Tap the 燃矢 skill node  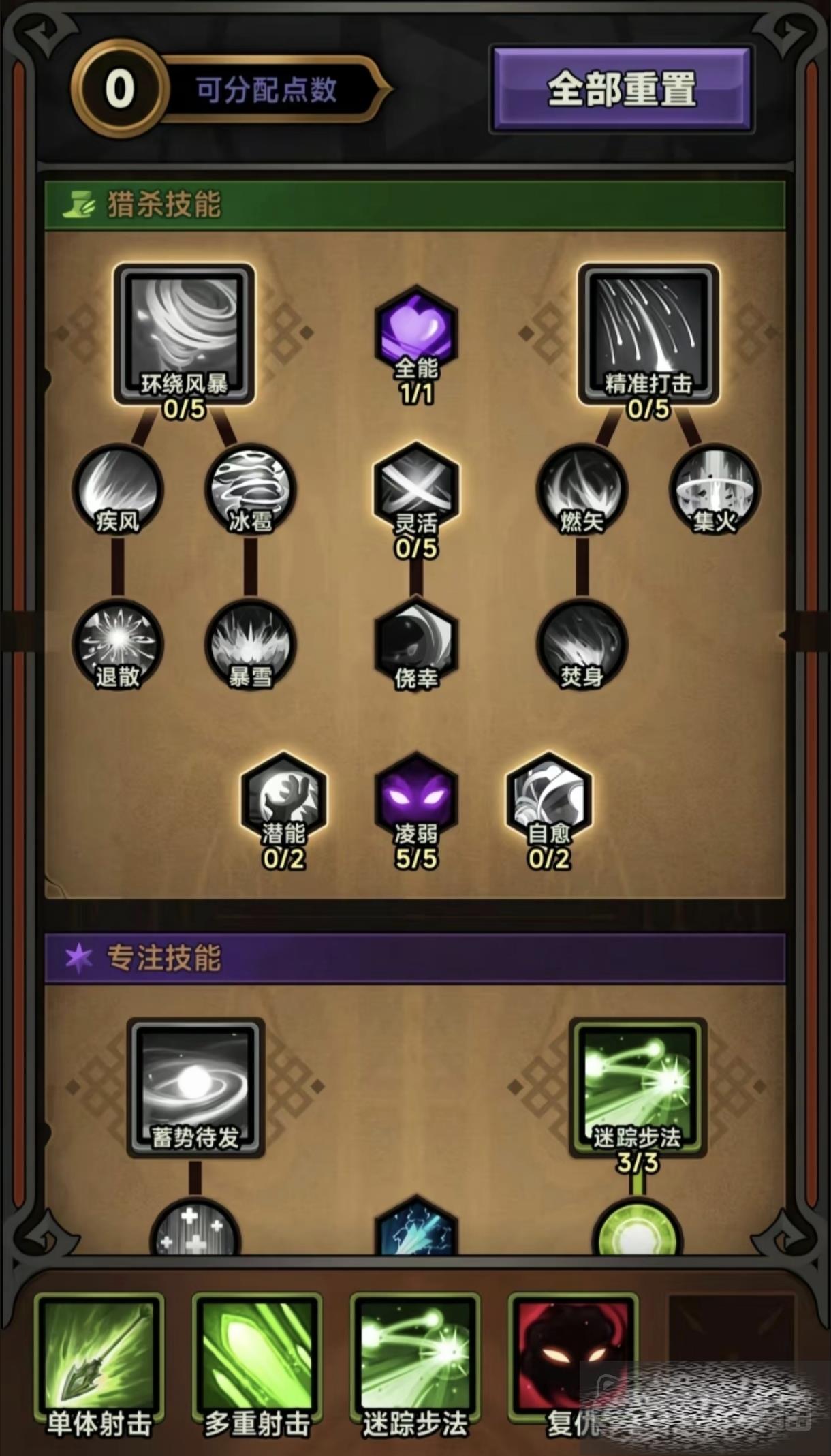tap(582, 489)
